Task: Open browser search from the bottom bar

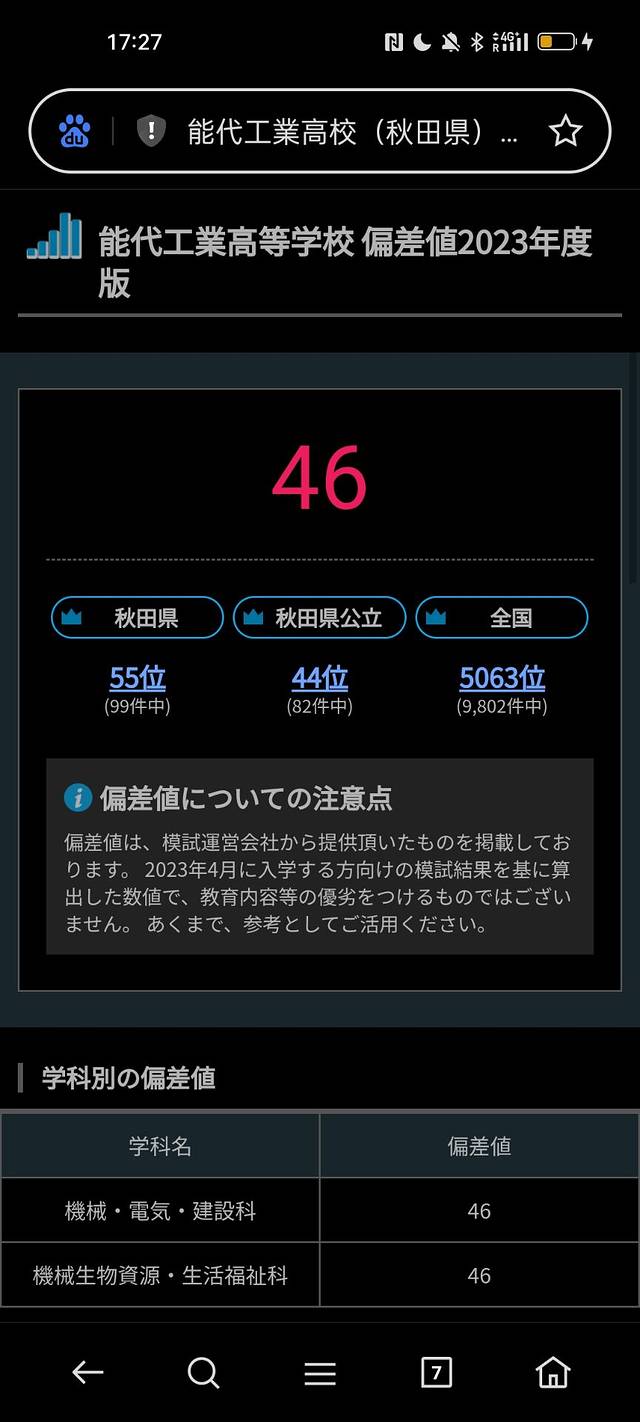Action: point(203,1373)
